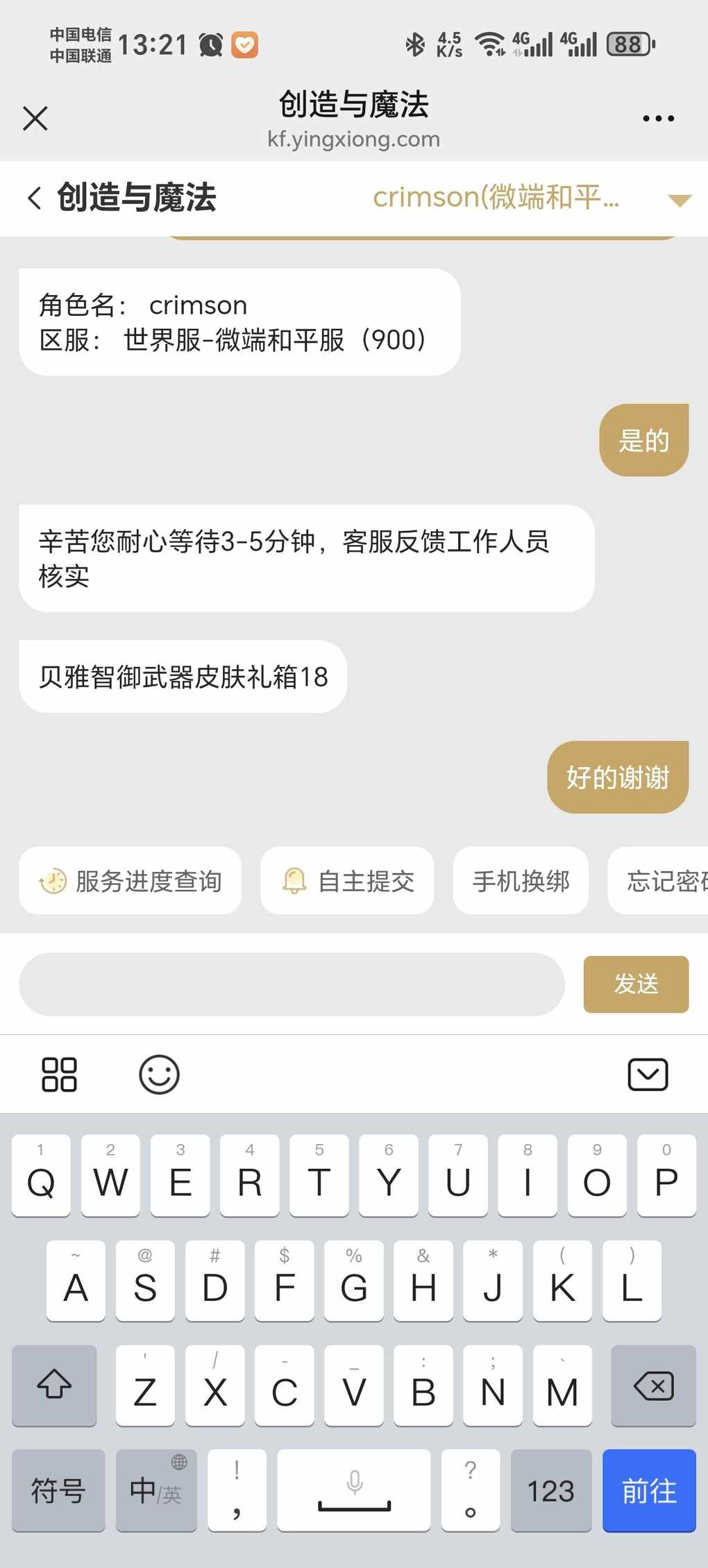Open the three-dot overflow menu
708x1568 pixels.
(x=658, y=119)
